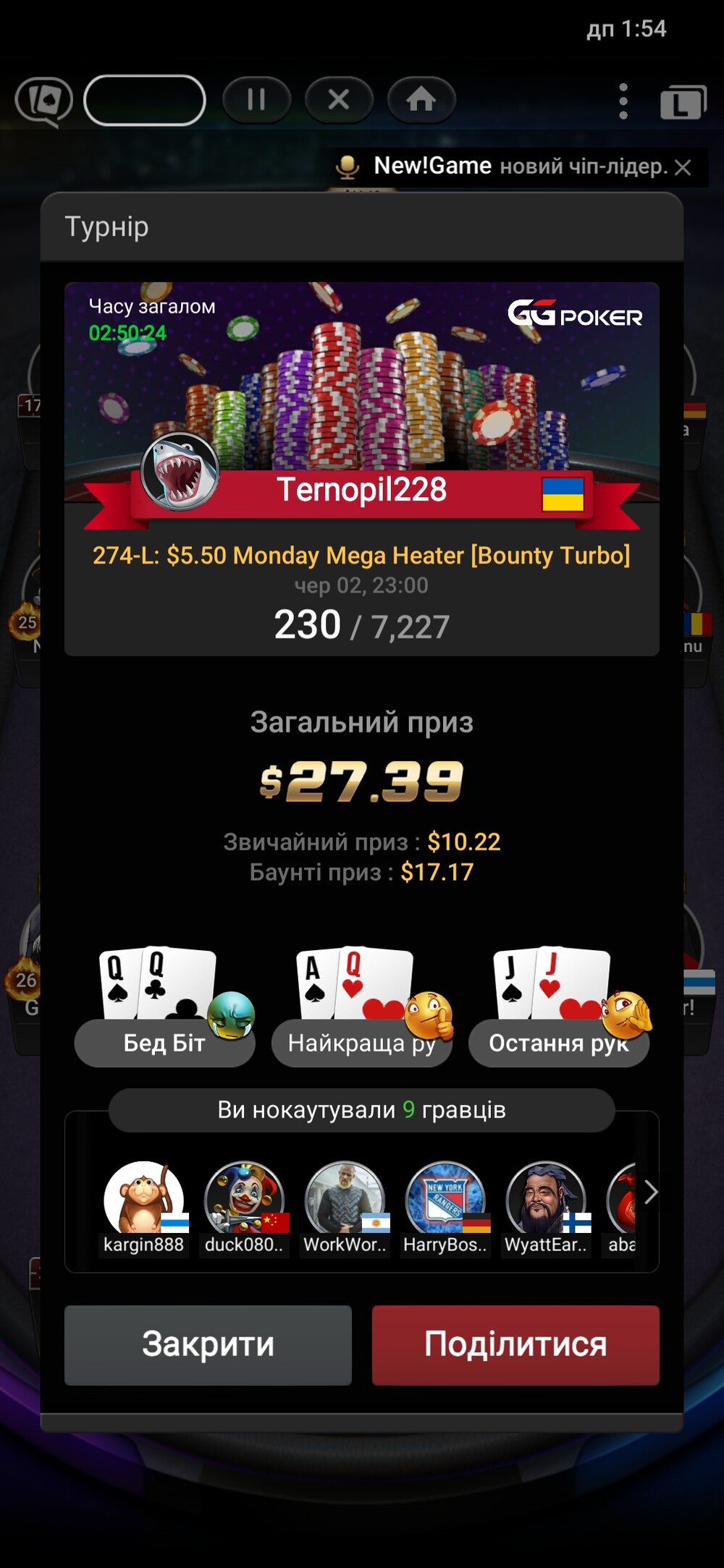Open the Найкраща рука hand
The width and height of the screenshot is (724, 1568).
(x=362, y=1043)
